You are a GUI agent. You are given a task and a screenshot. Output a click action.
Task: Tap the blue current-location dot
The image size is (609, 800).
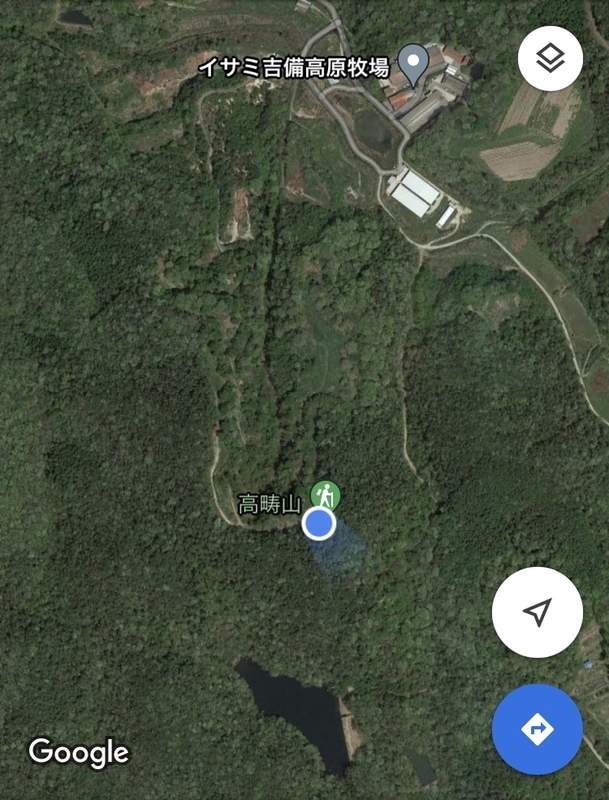point(318,523)
